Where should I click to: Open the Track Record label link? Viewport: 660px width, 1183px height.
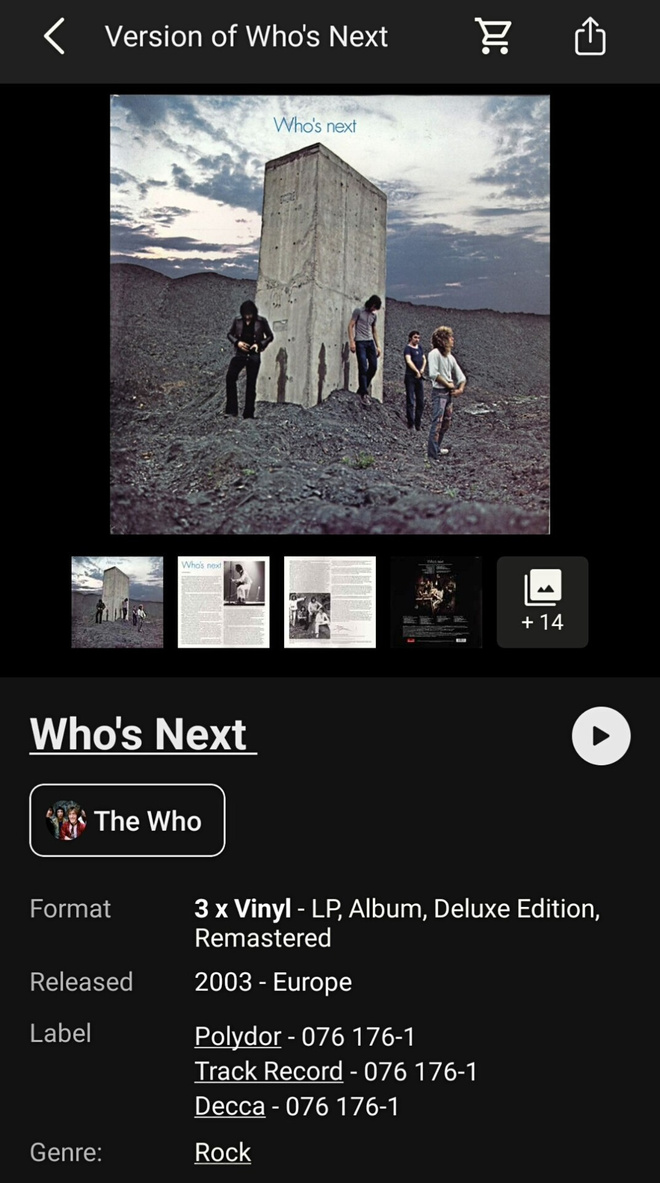(269, 1071)
